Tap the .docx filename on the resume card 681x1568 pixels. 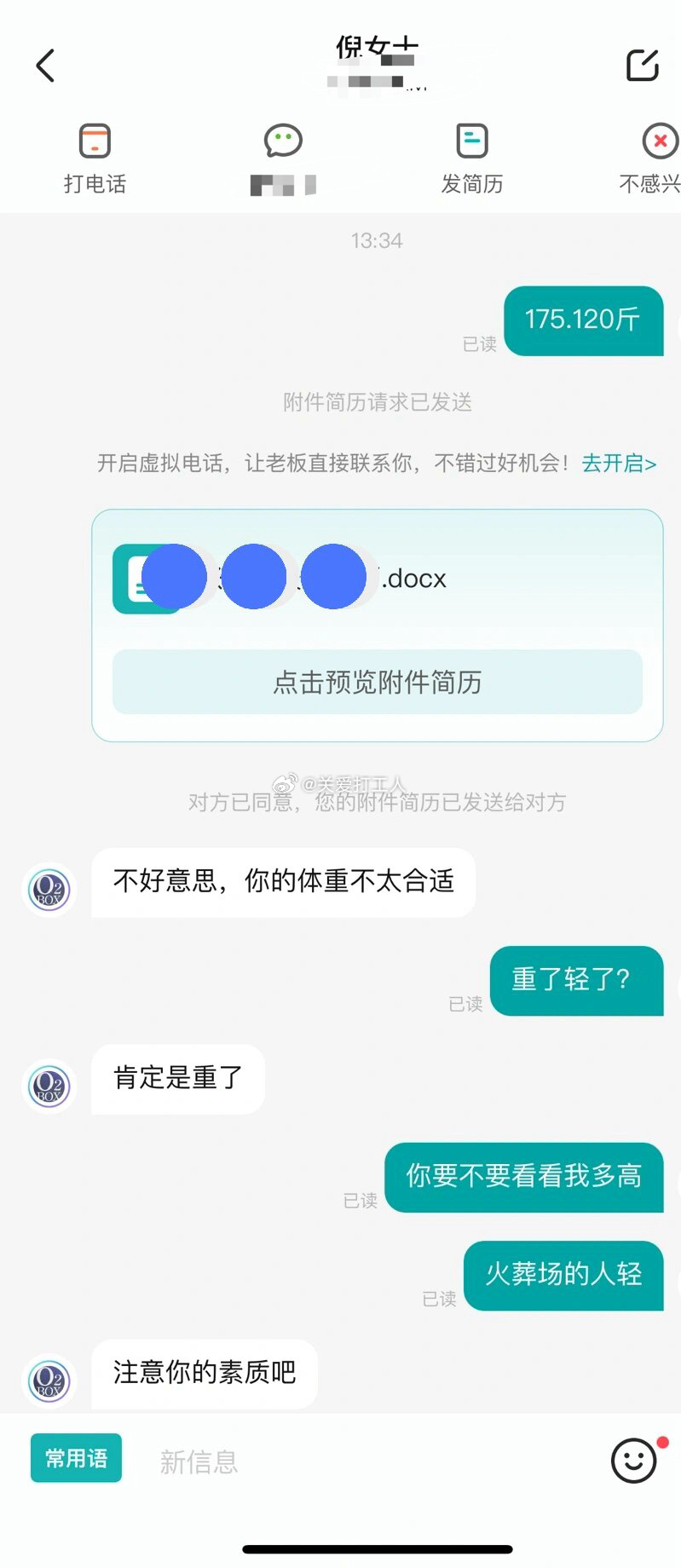[415, 578]
